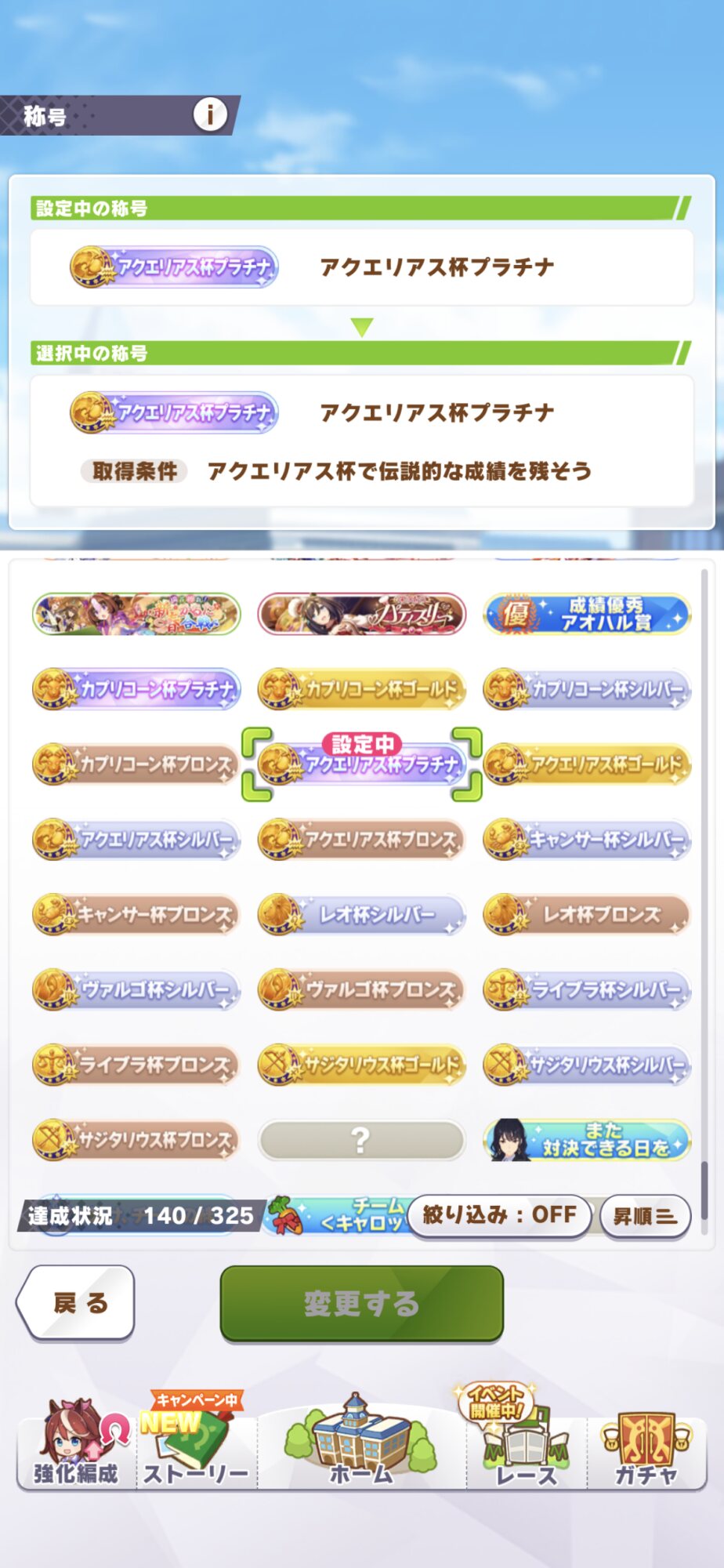Select the 成績優秀アオハル賞 badge
Image resolution: width=724 pixels, height=1568 pixels.
pyautogui.click(x=588, y=613)
